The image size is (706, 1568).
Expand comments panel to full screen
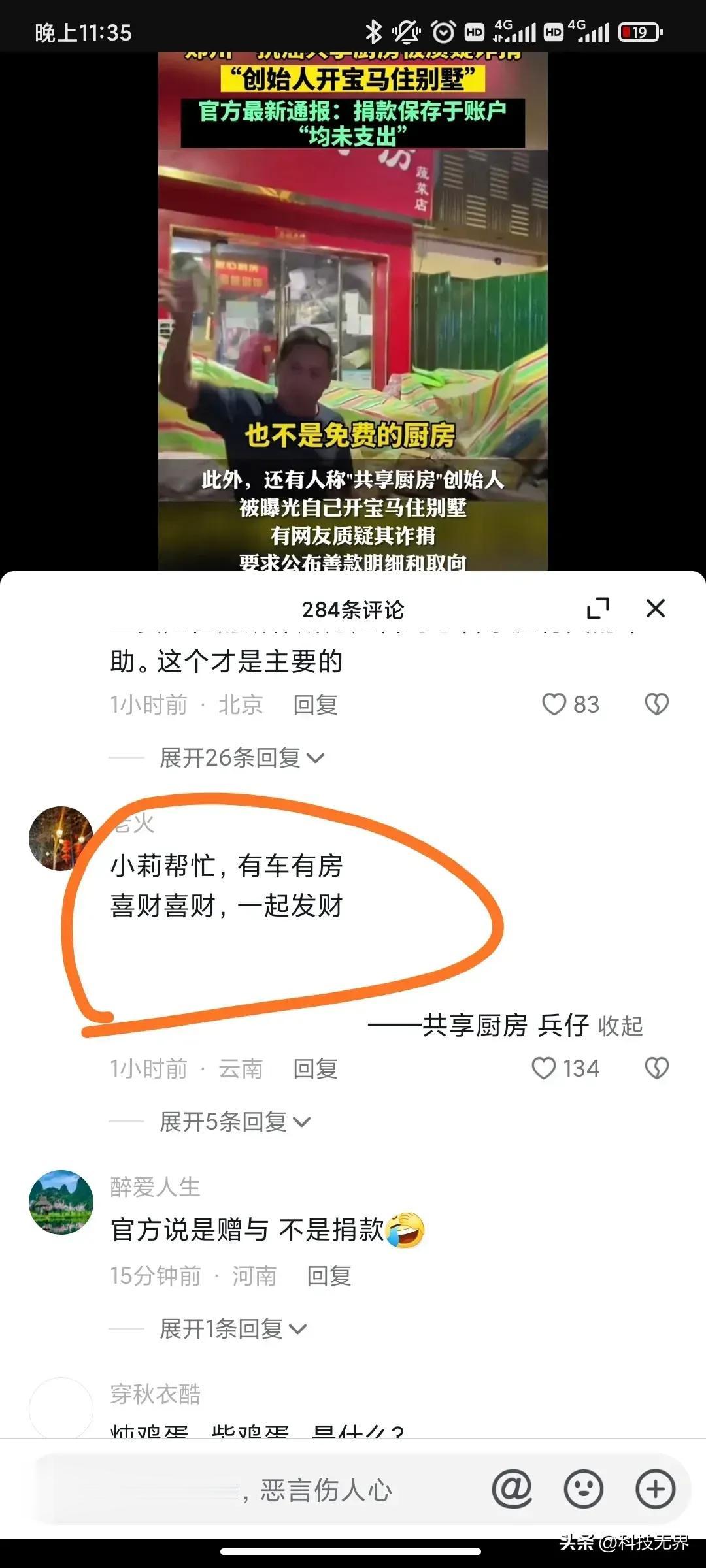pos(597,608)
